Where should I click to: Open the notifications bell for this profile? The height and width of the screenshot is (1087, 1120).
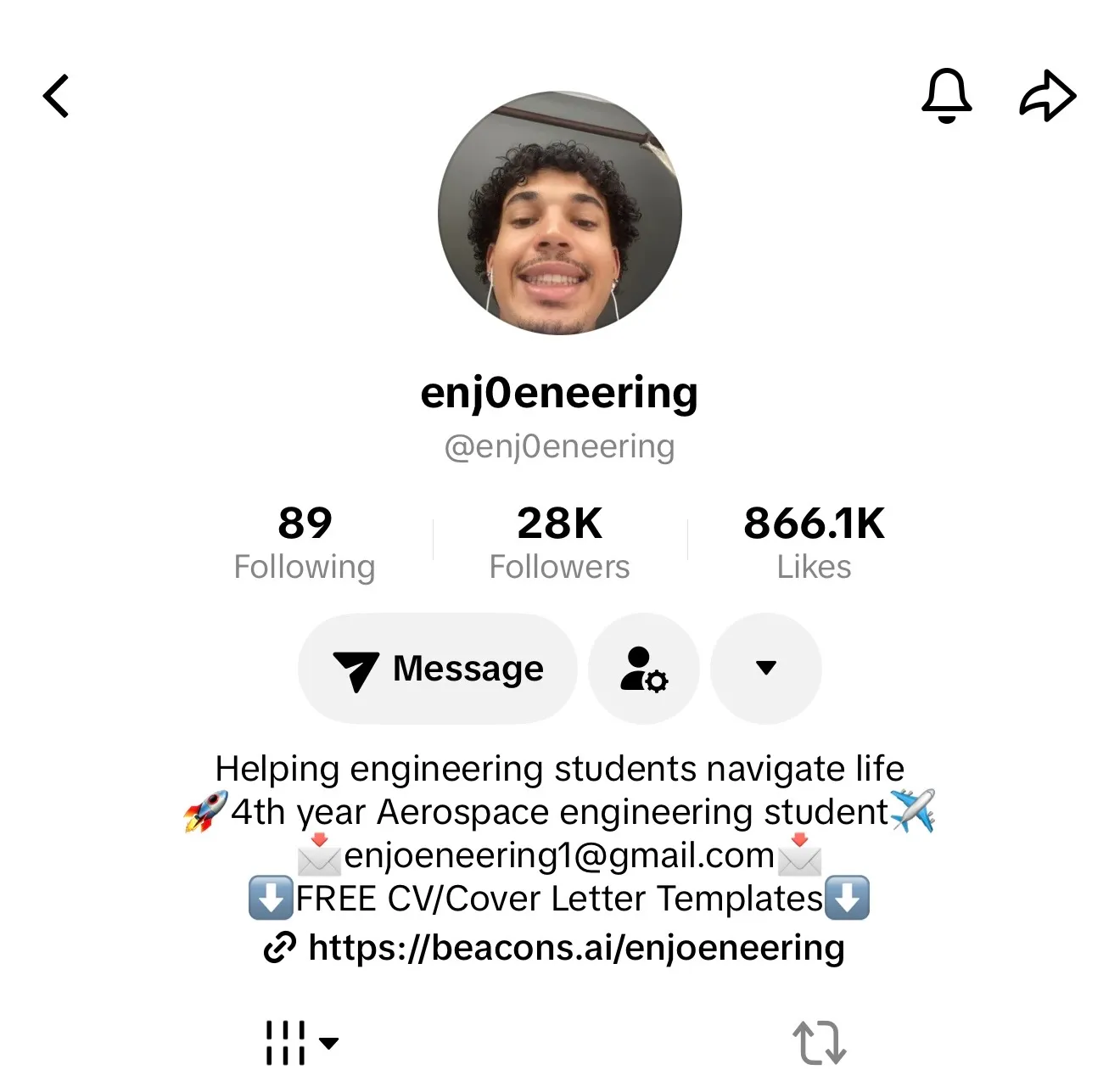pyautogui.click(x=946, y=96)
